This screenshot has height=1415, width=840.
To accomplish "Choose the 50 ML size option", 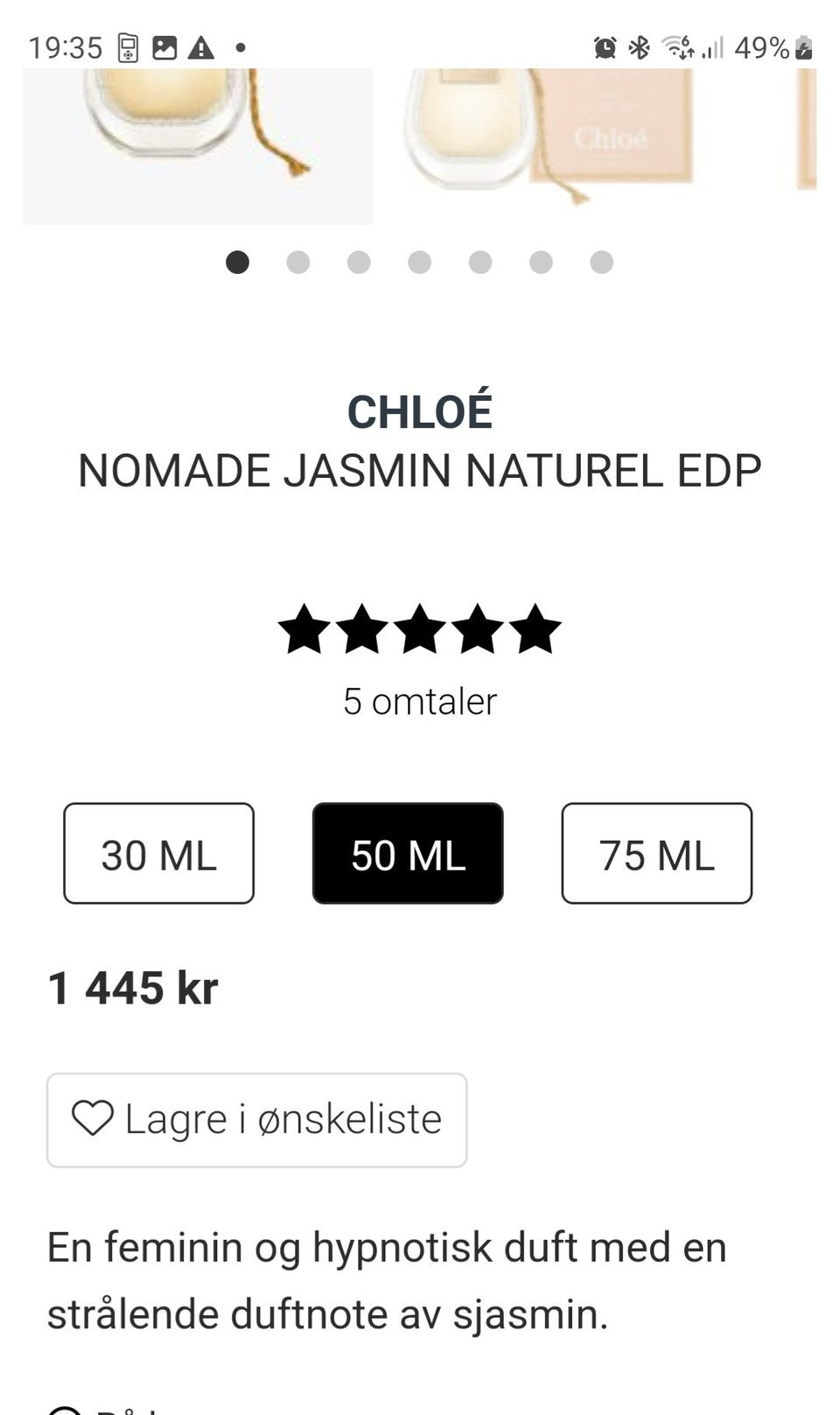I will (x=408, y=853).
